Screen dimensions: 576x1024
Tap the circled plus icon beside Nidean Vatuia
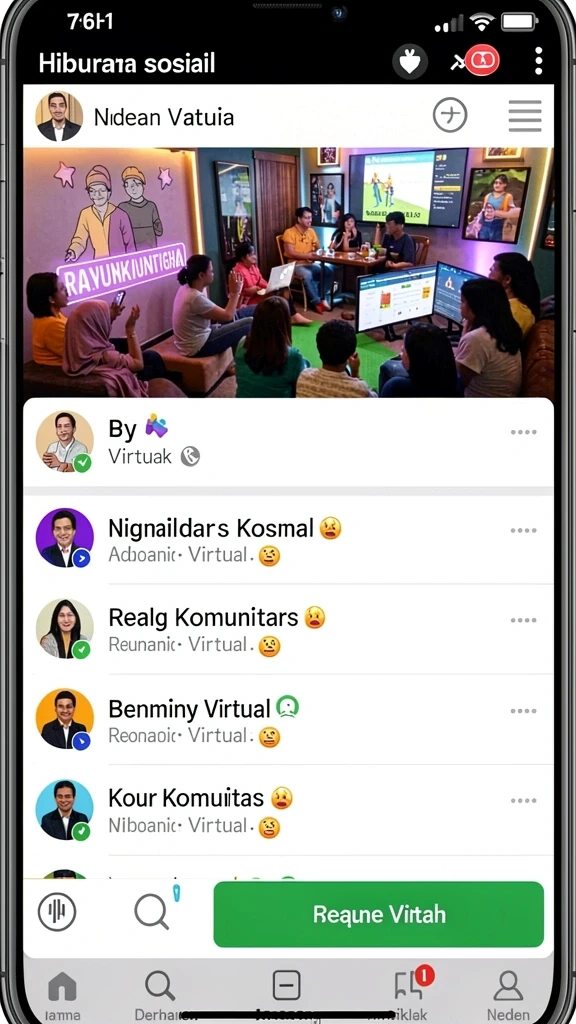click(x=450, y=116)
